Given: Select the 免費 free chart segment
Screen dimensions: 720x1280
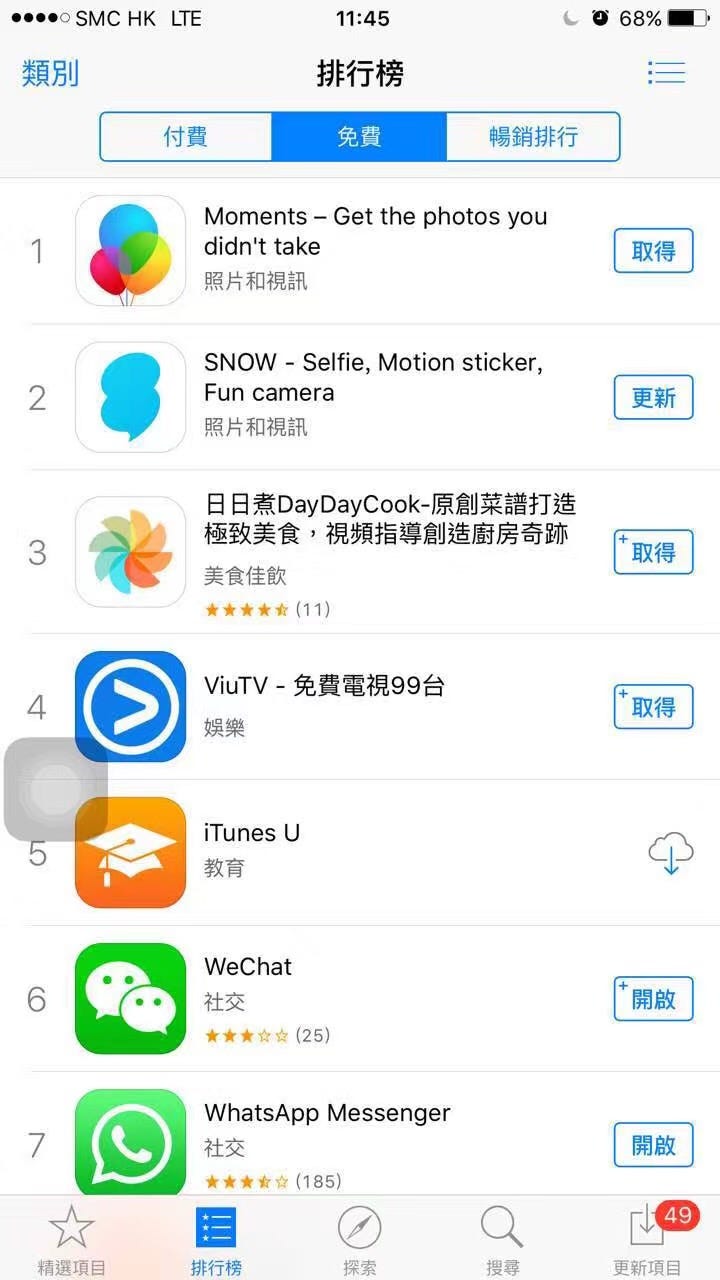Looking at the screenshot, I should pyautogui.click(x=358, y=136).
